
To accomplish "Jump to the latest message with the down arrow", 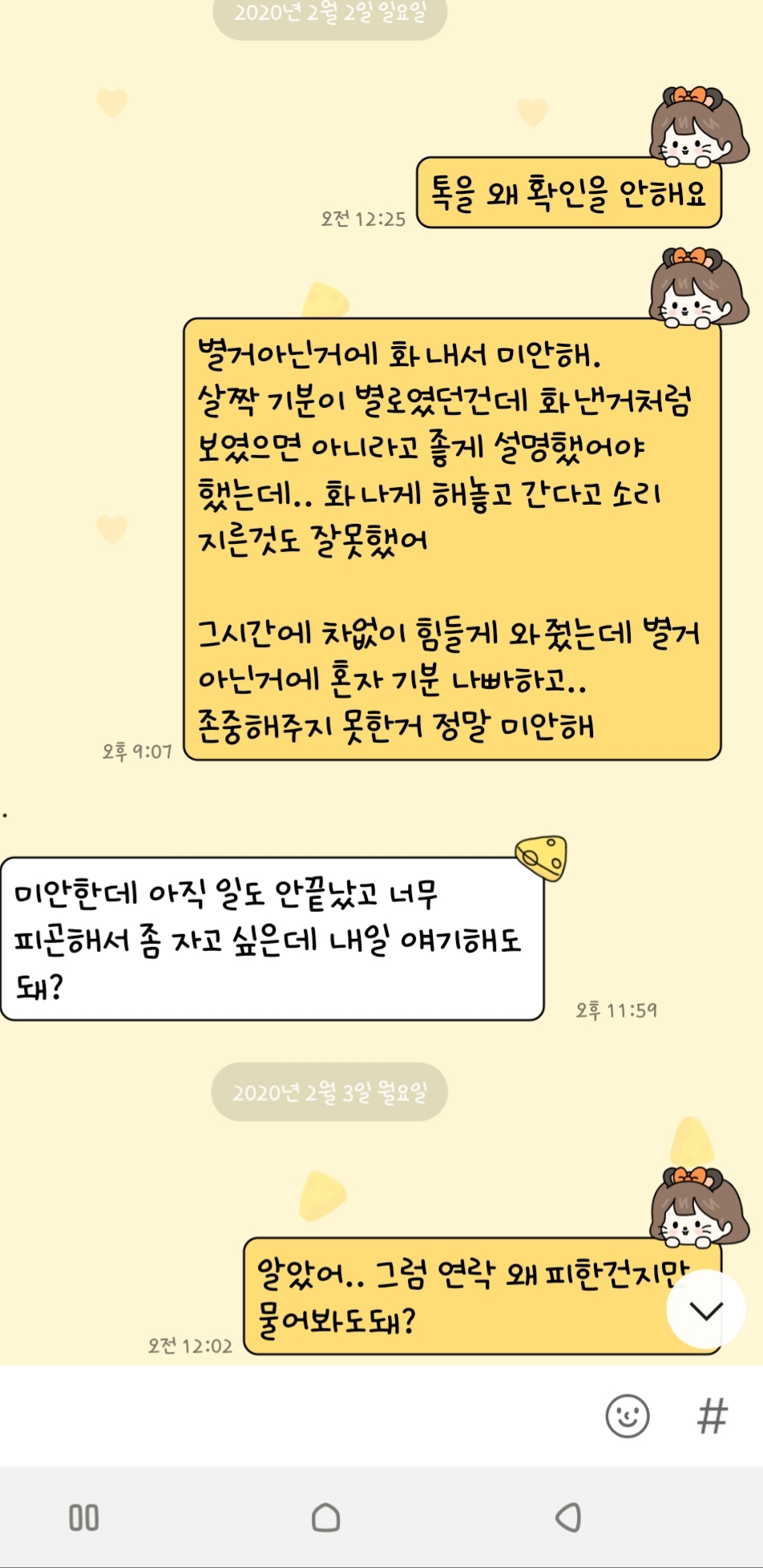I will click(x=705, y=1309).
